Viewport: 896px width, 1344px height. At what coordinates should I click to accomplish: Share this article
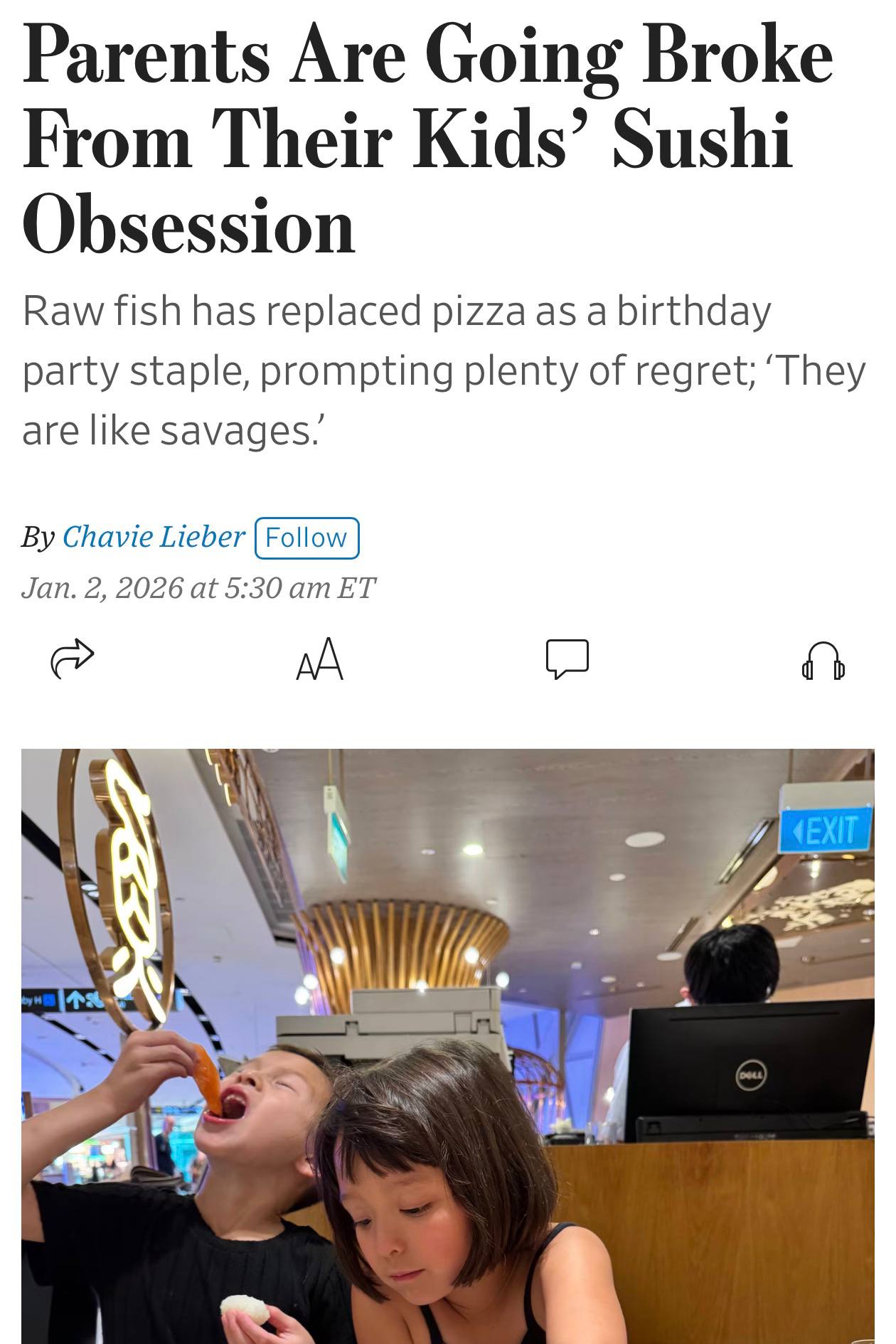click(73, 659)
